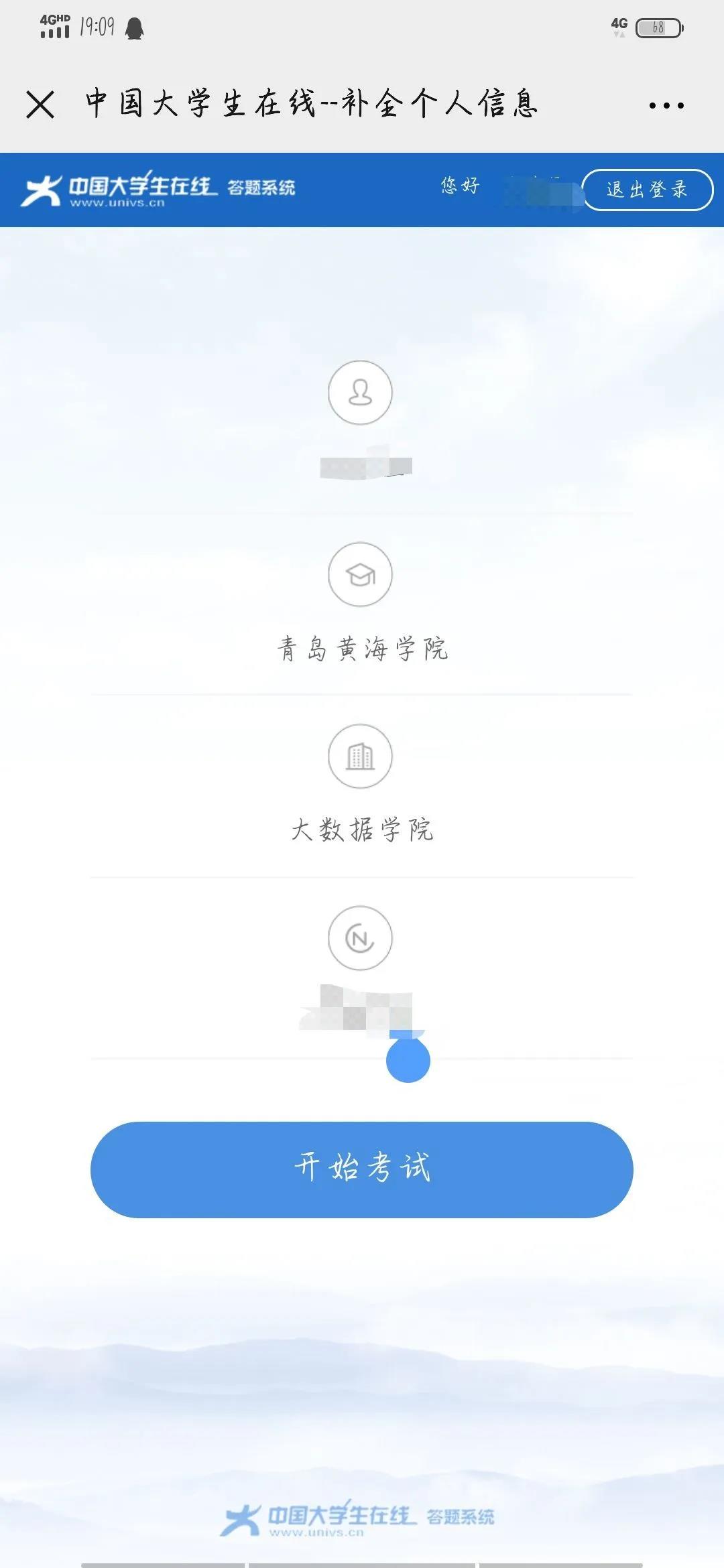Tap the 退出登录 logout button
724x1568 pixels.
click(647, 190)
